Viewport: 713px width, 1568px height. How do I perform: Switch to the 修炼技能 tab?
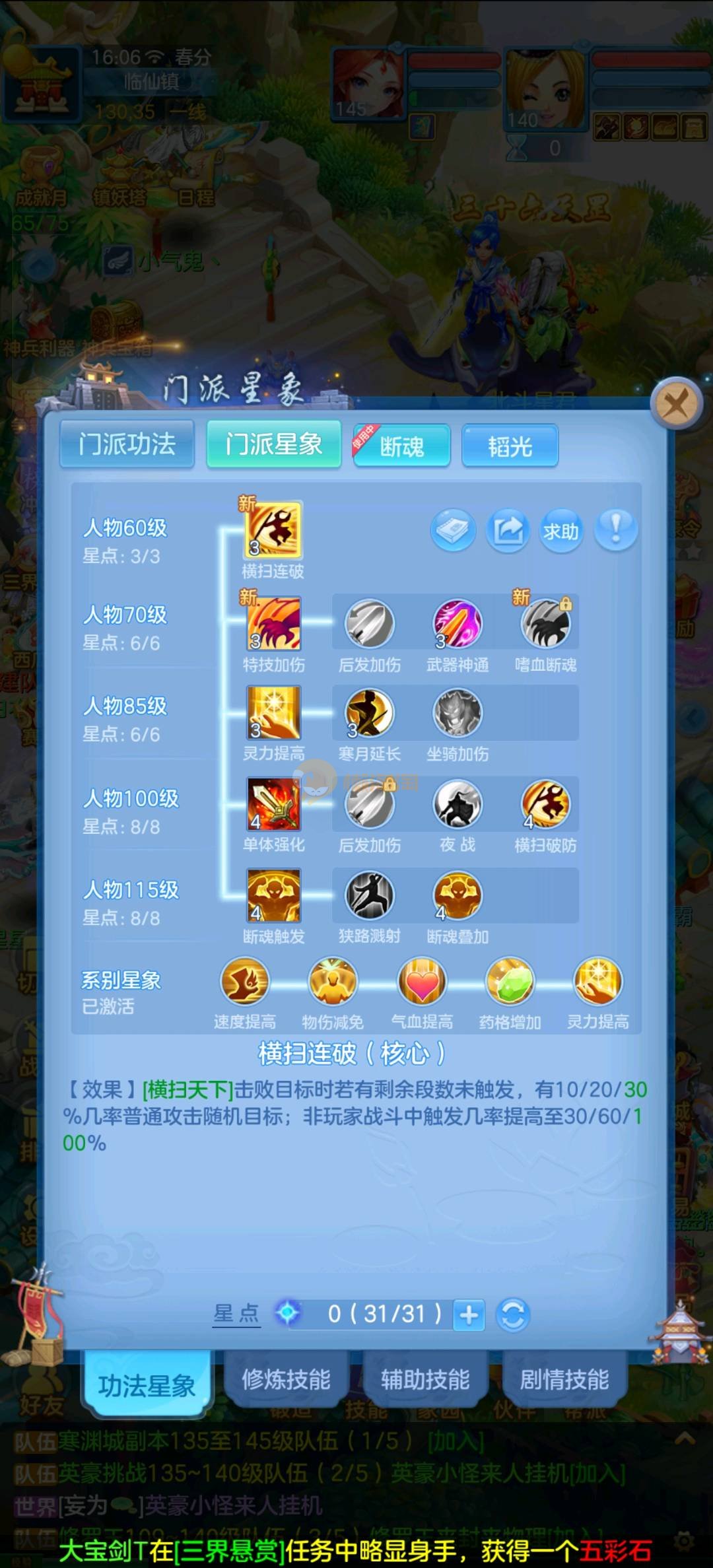click(286, 1379)
